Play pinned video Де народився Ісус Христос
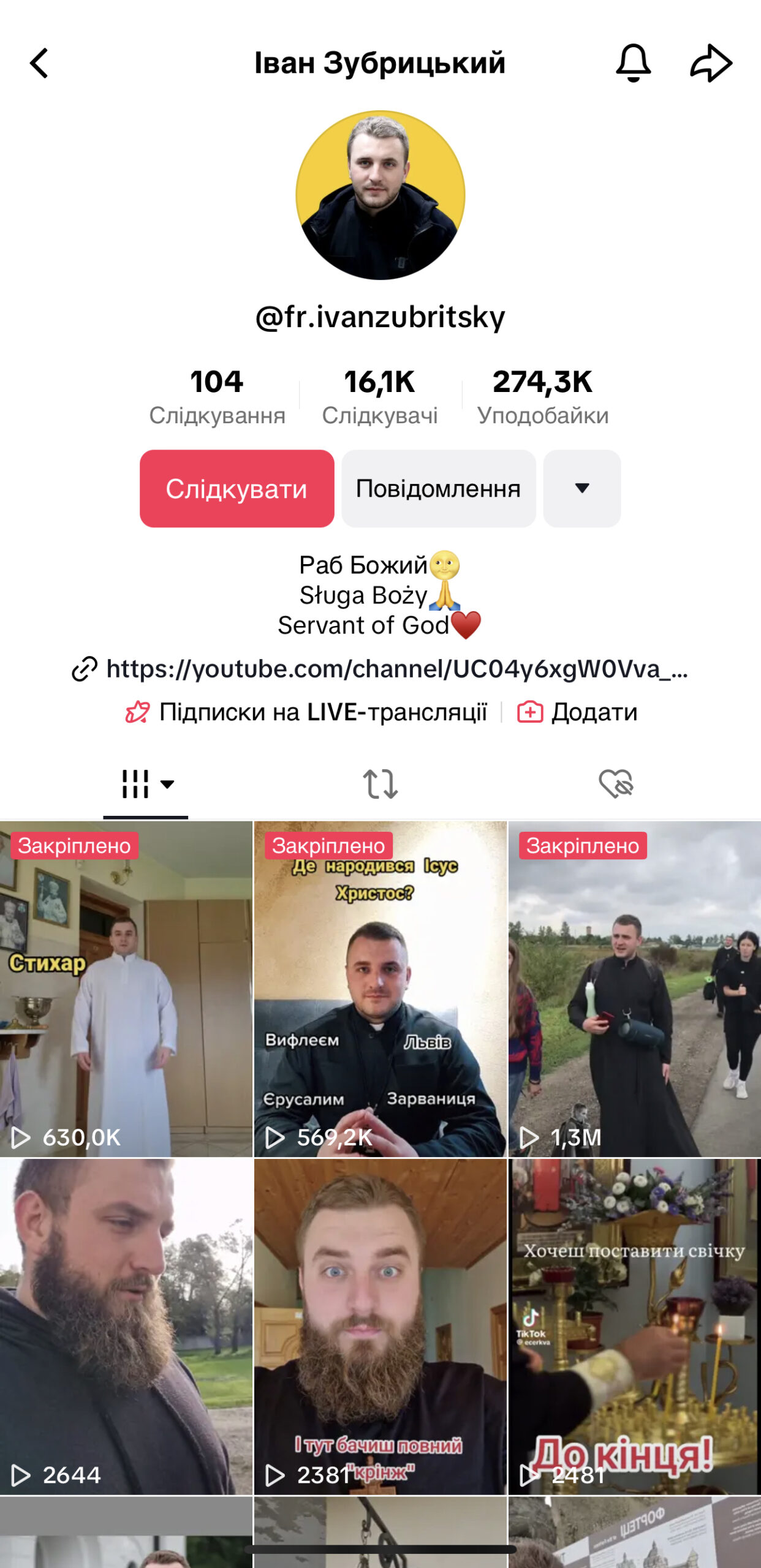Viewport: 761px width, 1568px height. 380,989
